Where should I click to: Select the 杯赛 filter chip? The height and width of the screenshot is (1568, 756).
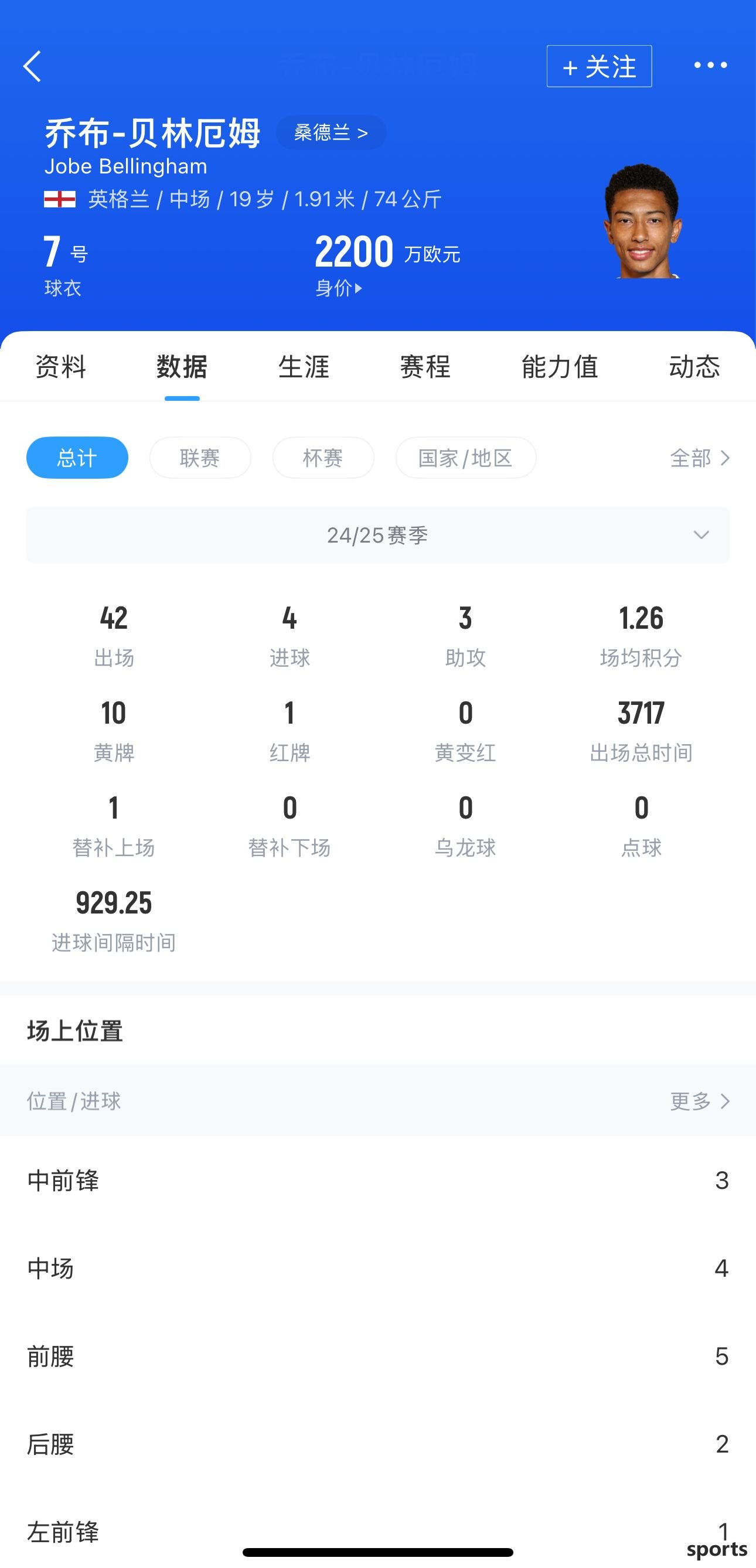click(322, 458)
